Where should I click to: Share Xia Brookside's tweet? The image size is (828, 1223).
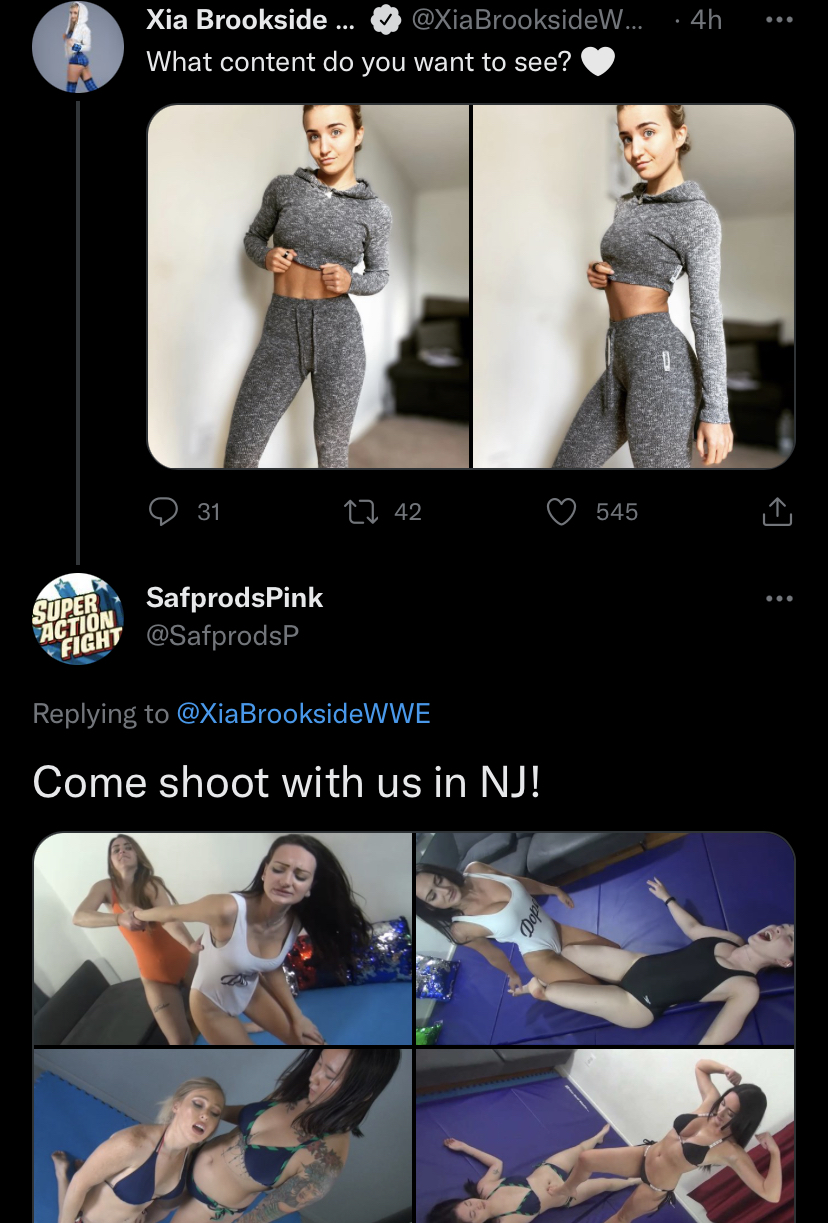click(x=777, y=512)
